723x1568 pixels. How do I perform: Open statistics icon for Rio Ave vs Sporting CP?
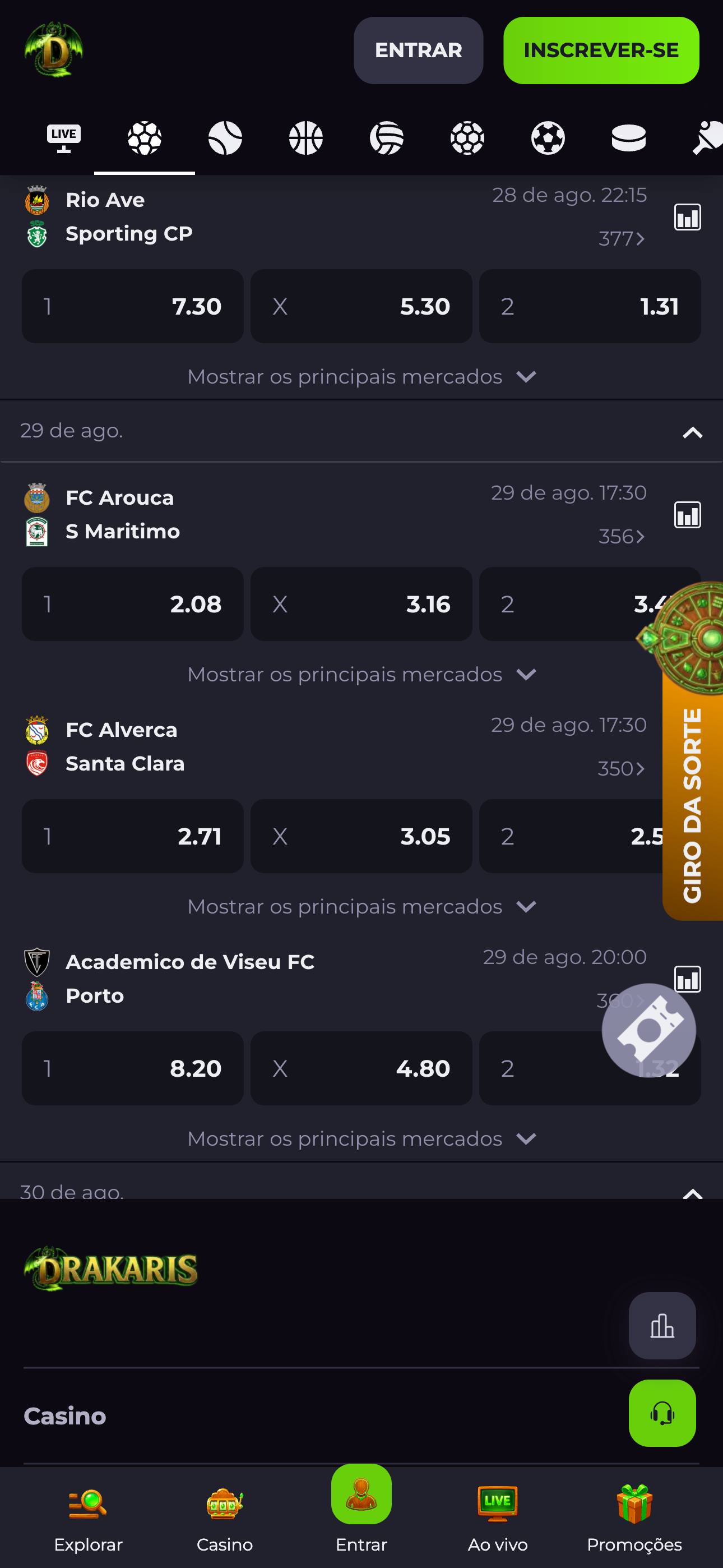[688, 217]
